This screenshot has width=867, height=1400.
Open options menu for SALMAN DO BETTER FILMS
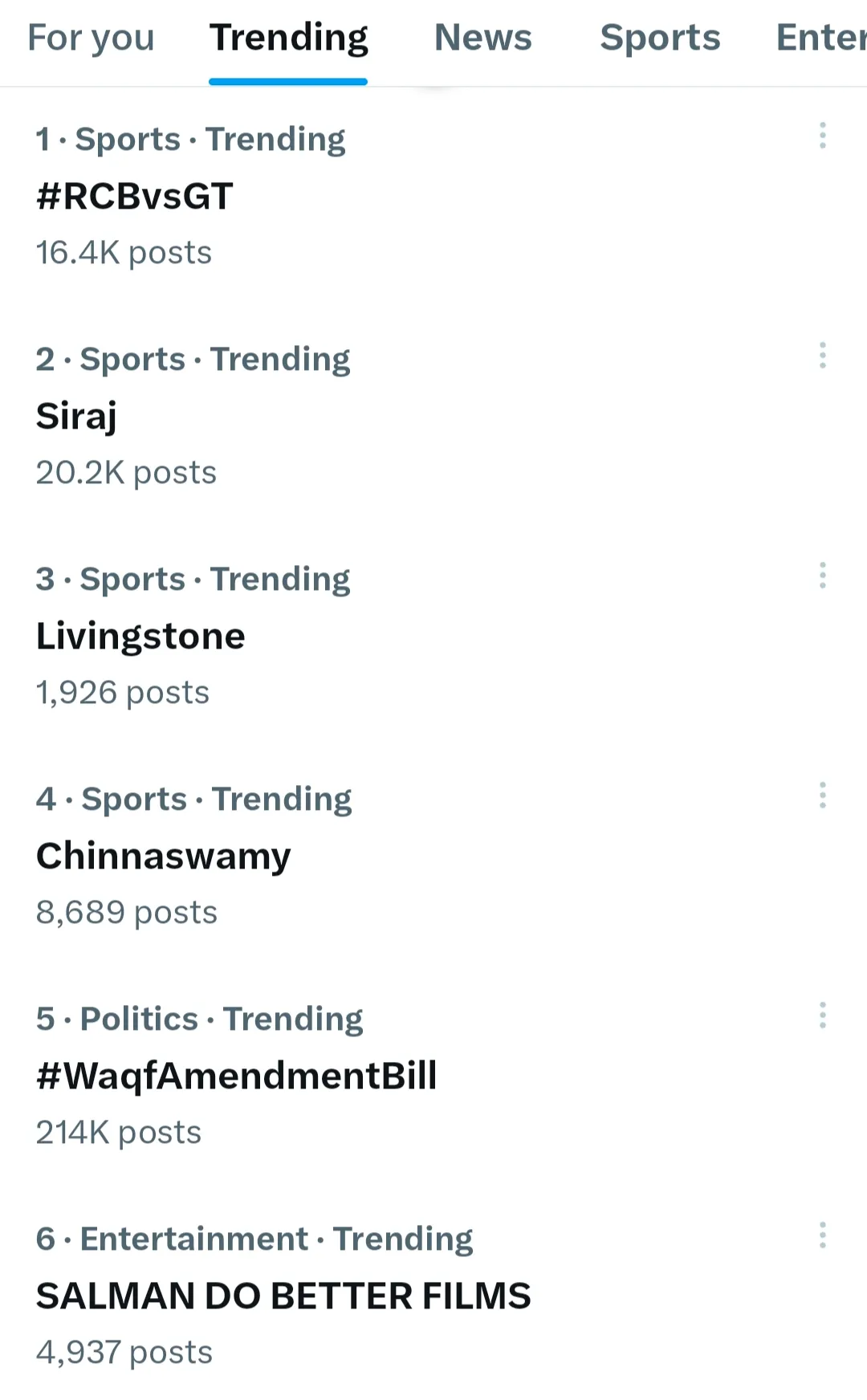(x=823, y=1235)
